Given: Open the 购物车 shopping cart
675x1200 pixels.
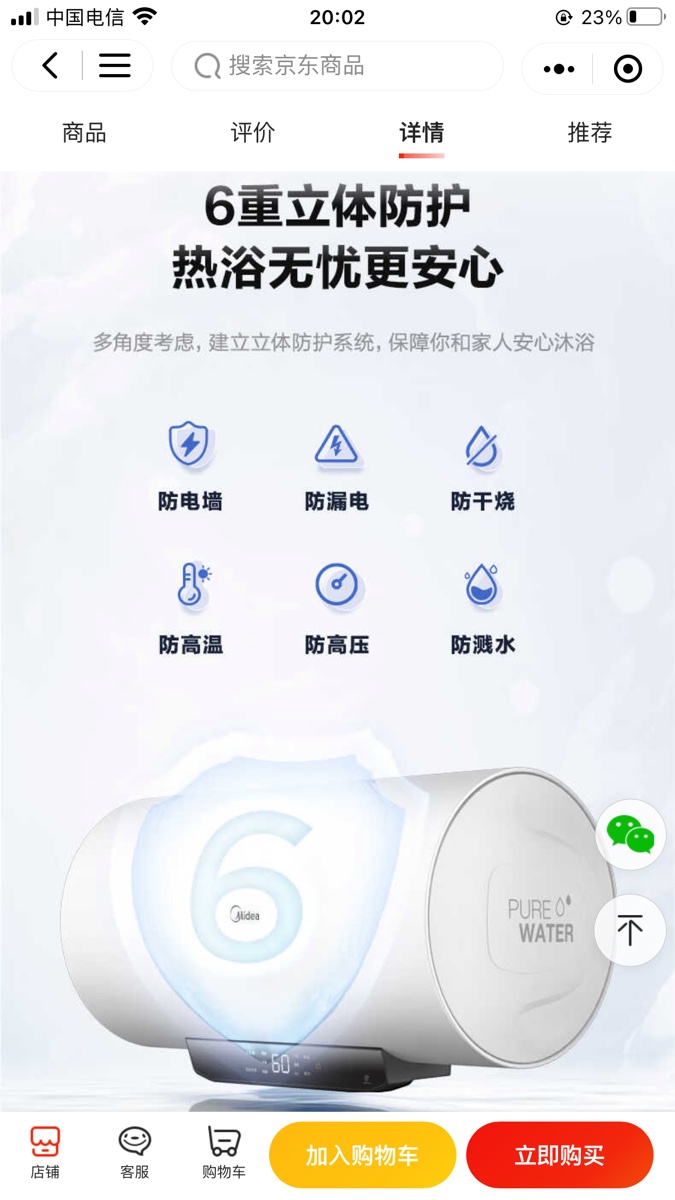Looking at the screenshot, I should click(x=224, y=1152).
